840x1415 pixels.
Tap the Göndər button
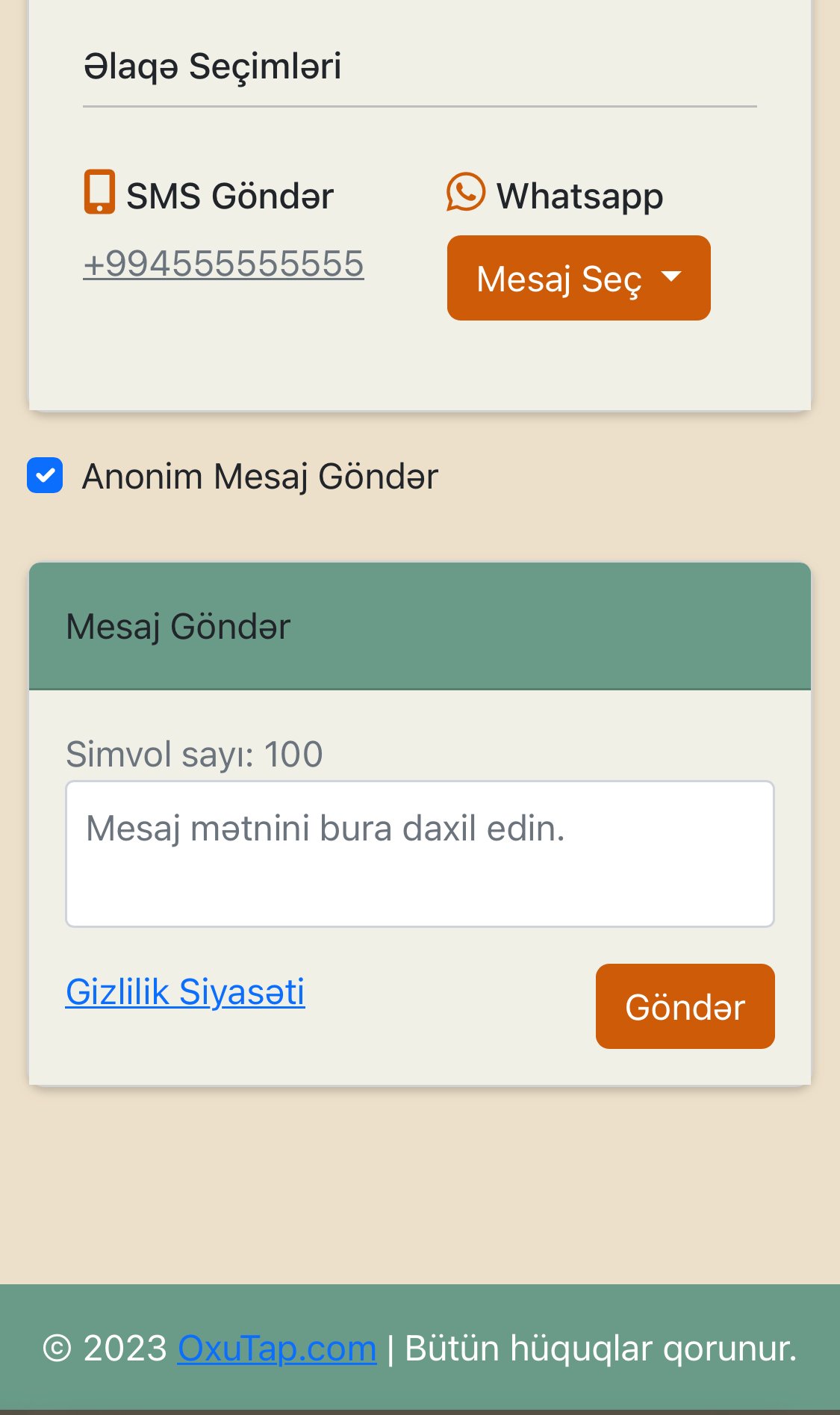point(685,1006)
